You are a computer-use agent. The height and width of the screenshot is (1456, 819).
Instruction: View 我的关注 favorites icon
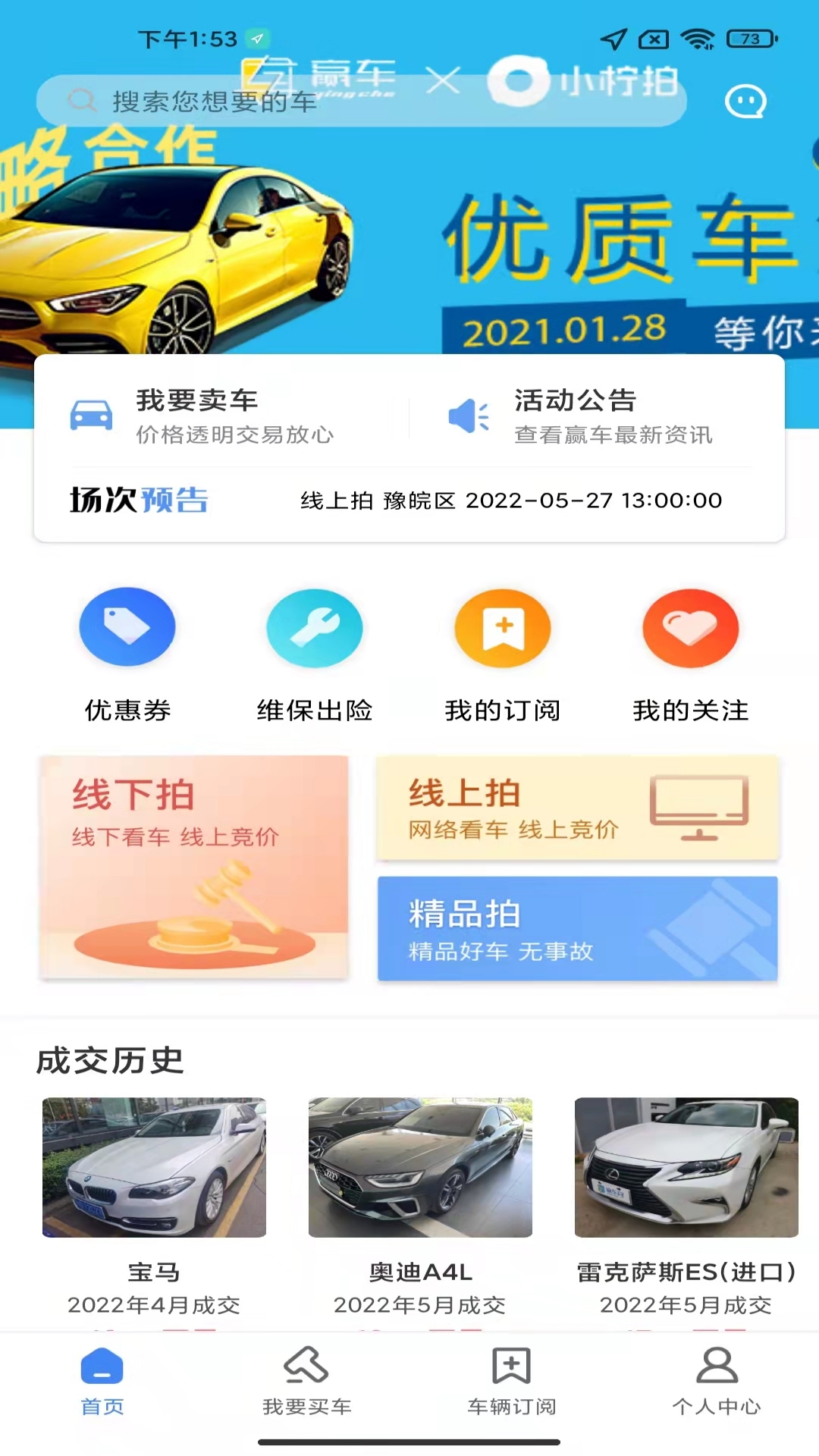[690, 627]
